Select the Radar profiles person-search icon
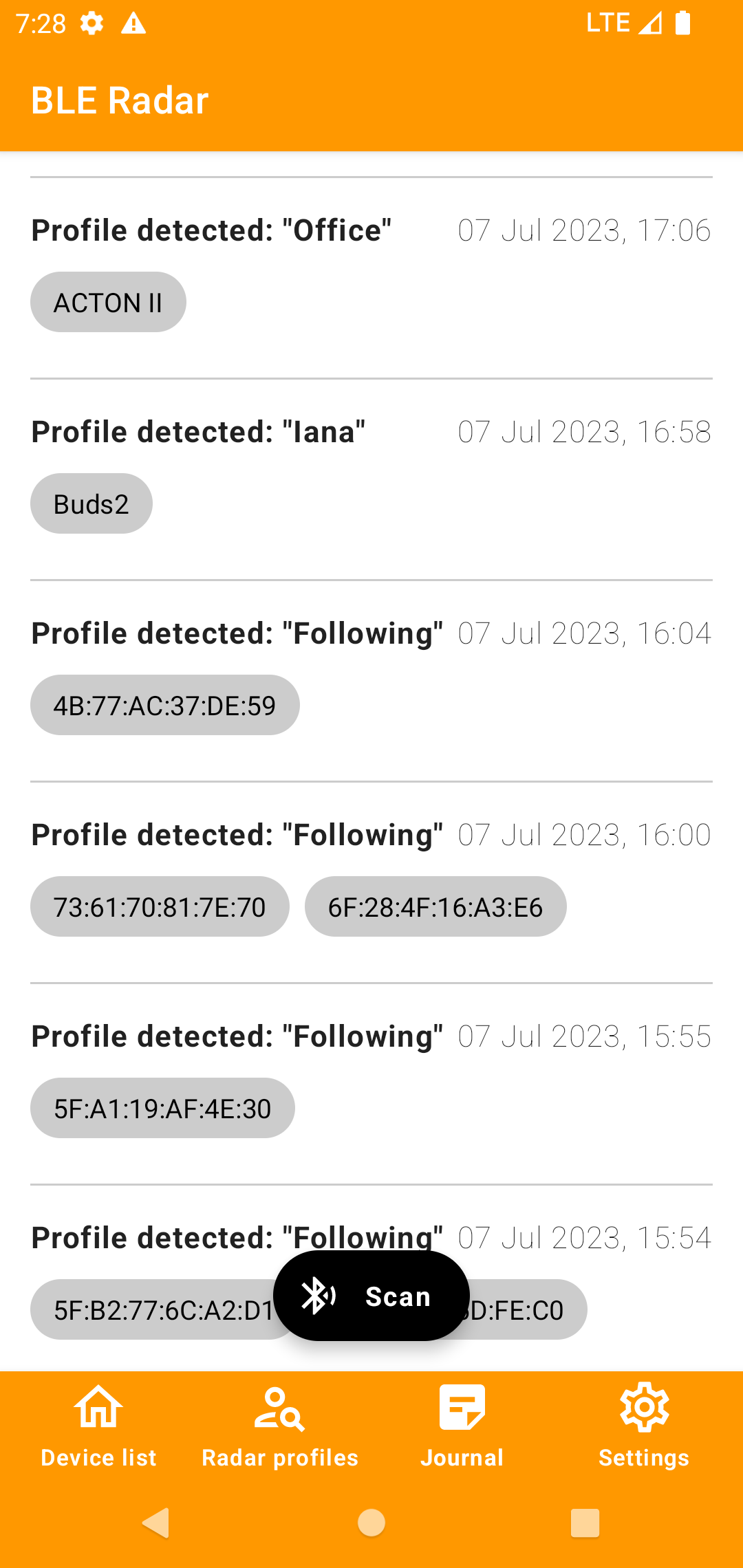This screenshot has height=1568, width=743. [x=279, y=1407]
